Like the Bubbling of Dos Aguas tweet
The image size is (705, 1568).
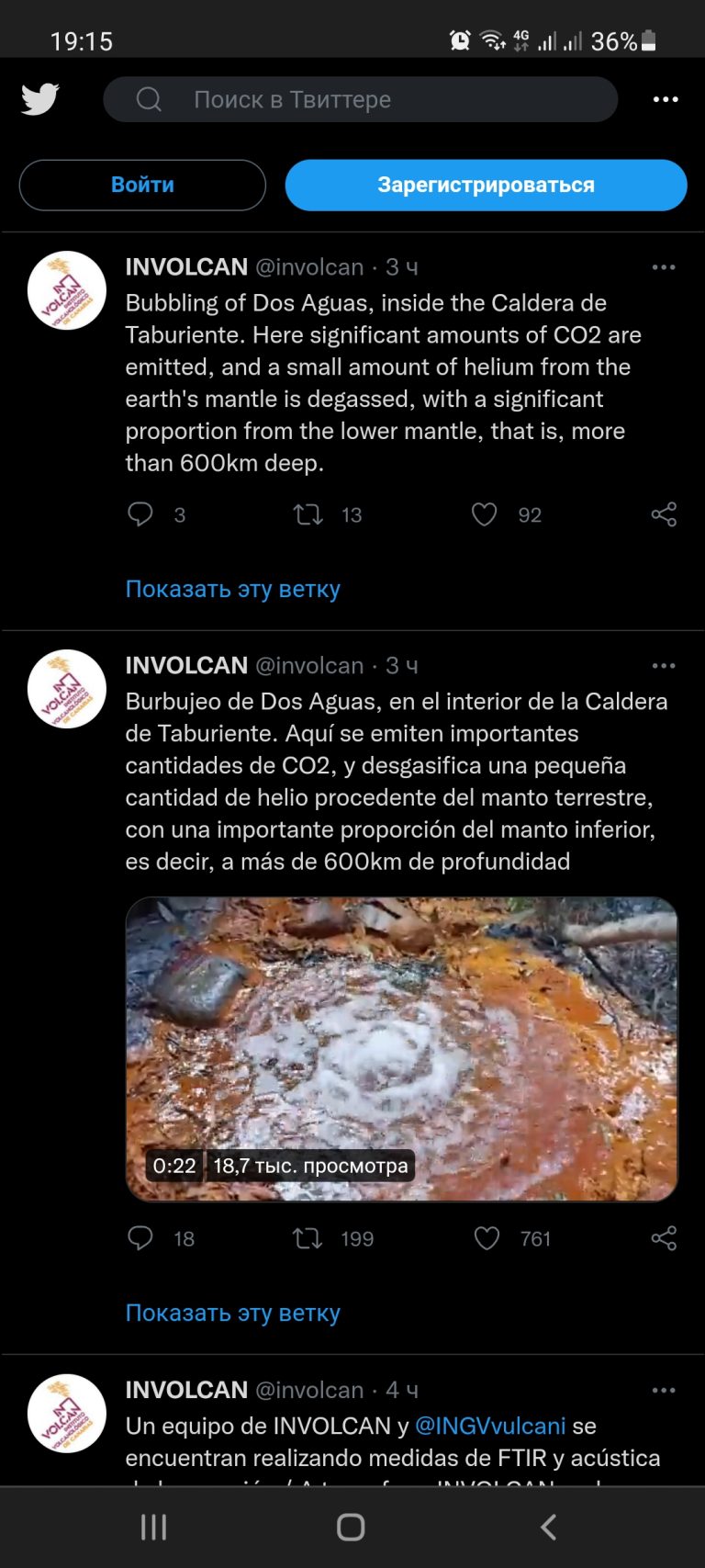coord(485,514)
